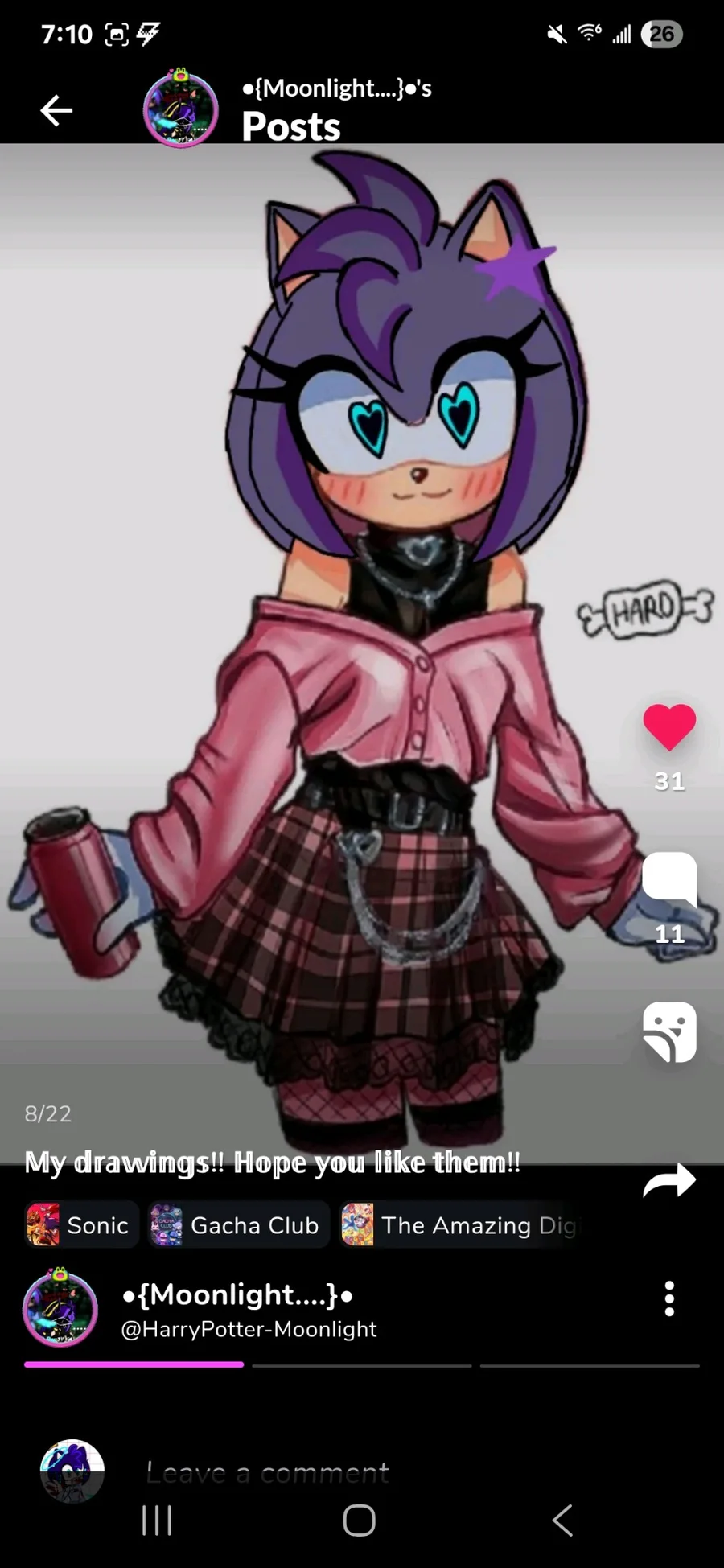Go back using the top-left arrow
Screen dimensions: 724x1568
(56, 110)
